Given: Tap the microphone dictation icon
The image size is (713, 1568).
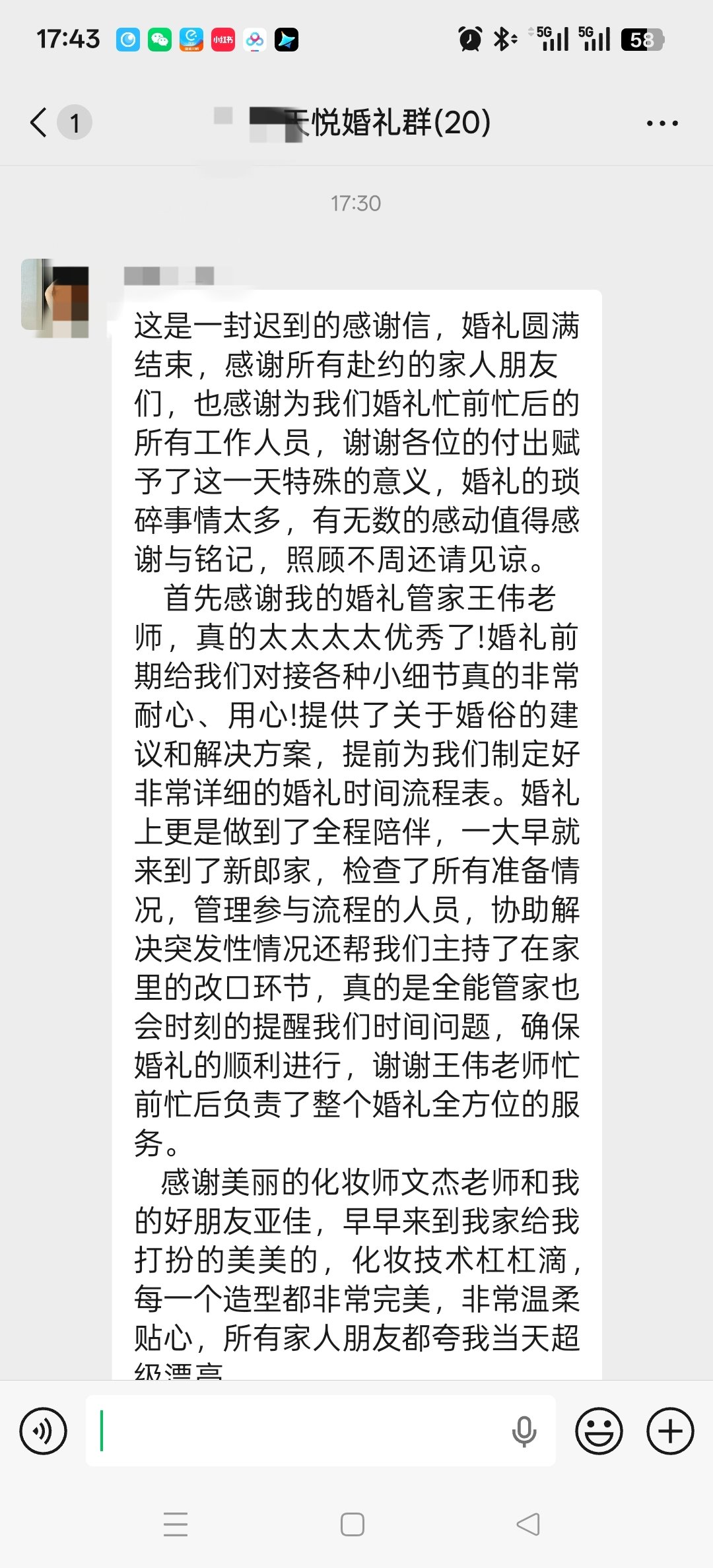Looking at the screenshot, I should 524,1431.
